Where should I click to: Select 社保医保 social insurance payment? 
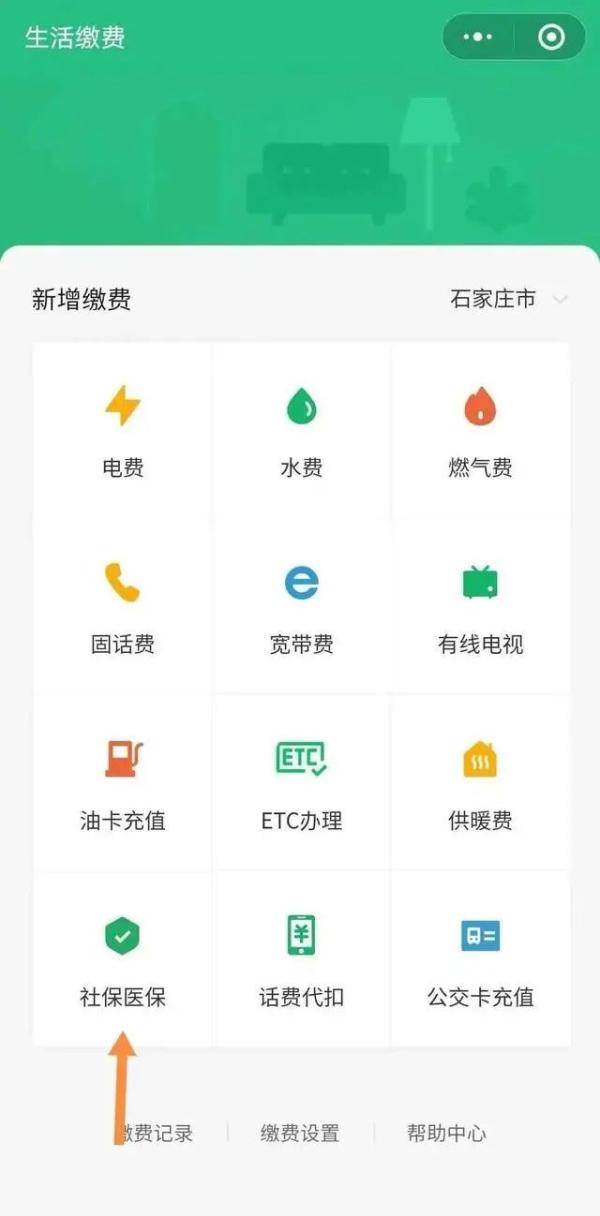[122, 959]
